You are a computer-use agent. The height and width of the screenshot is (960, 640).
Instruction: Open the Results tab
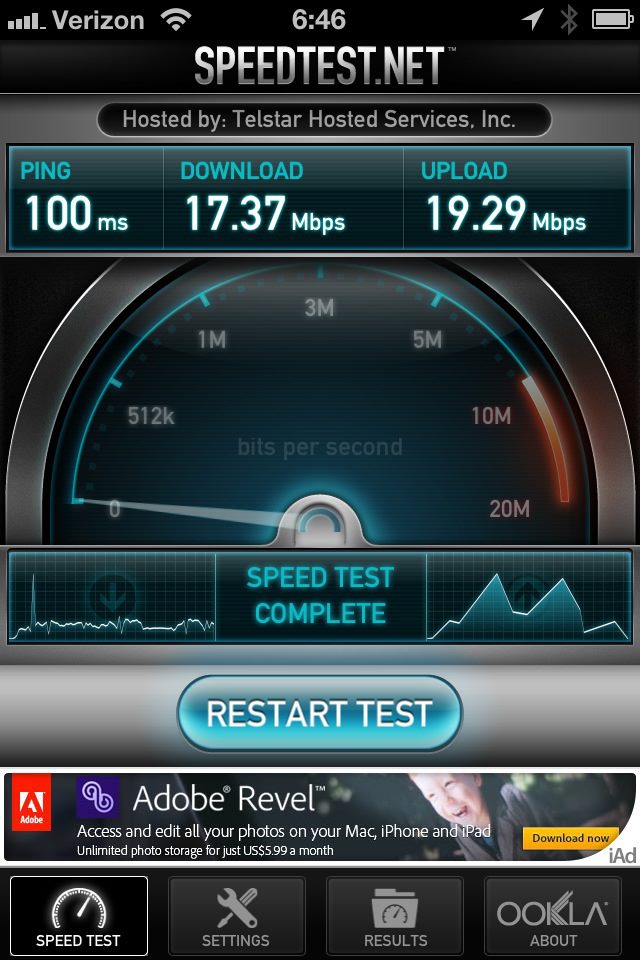(395, 915)
